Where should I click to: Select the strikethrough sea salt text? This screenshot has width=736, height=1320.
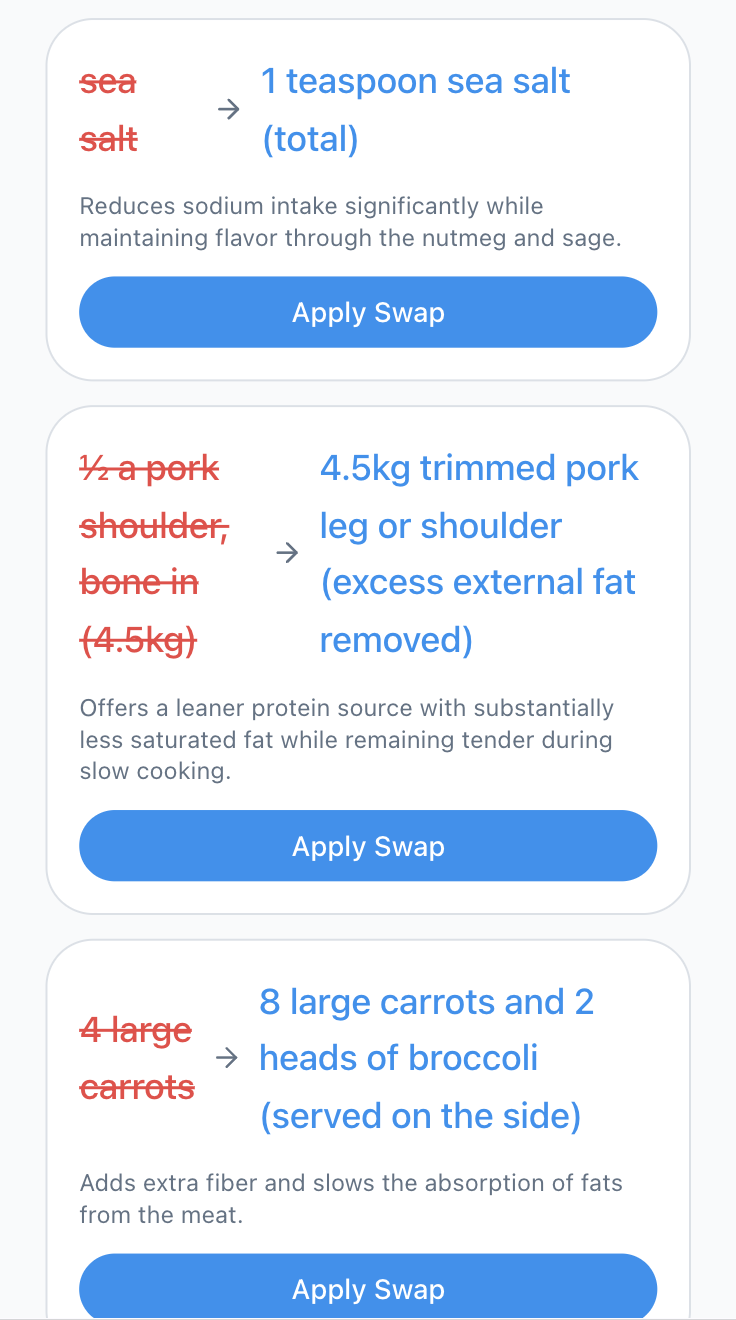(x=107, y=110)
